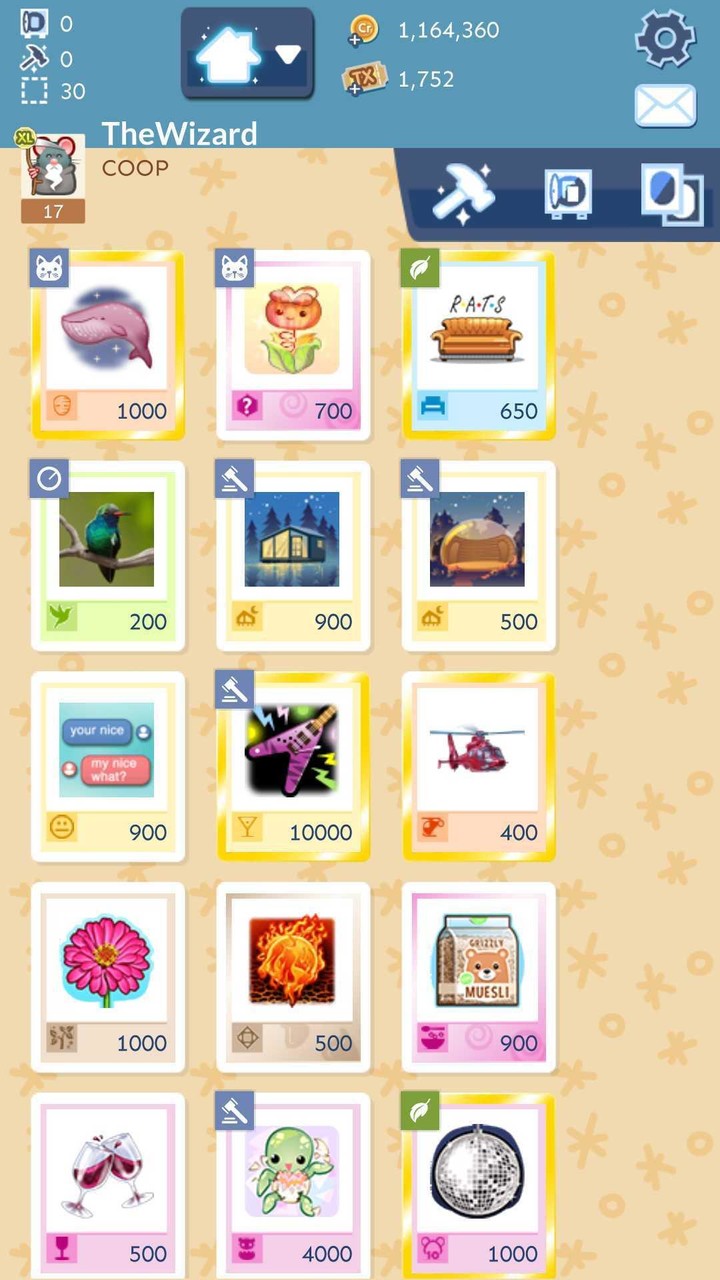This screenshot has width=720, height=1280.
Task: Tap the clock badge on the hummingbird card
Action: point(48,479)
